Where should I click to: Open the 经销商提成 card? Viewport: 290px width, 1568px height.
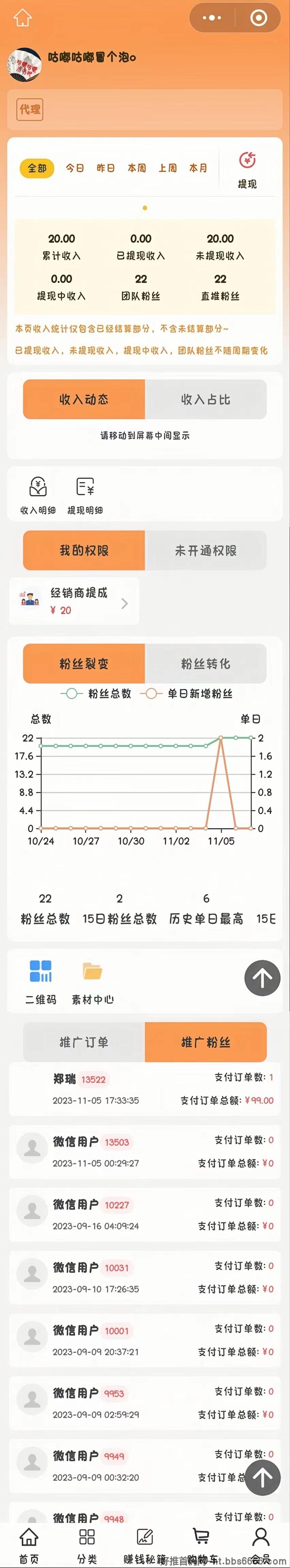click(74, 601)
